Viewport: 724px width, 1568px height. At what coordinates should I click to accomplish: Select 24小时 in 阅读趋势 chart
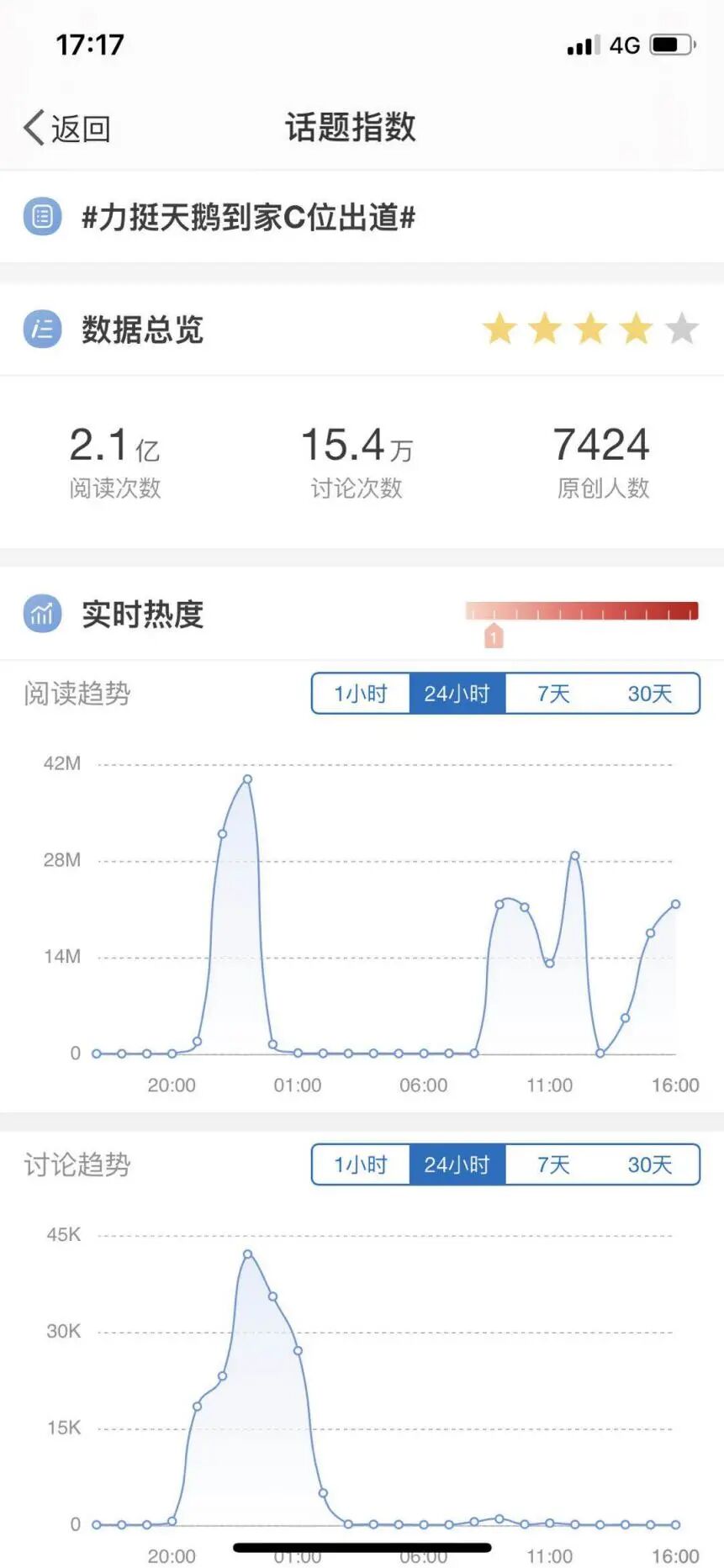point(457,694)
